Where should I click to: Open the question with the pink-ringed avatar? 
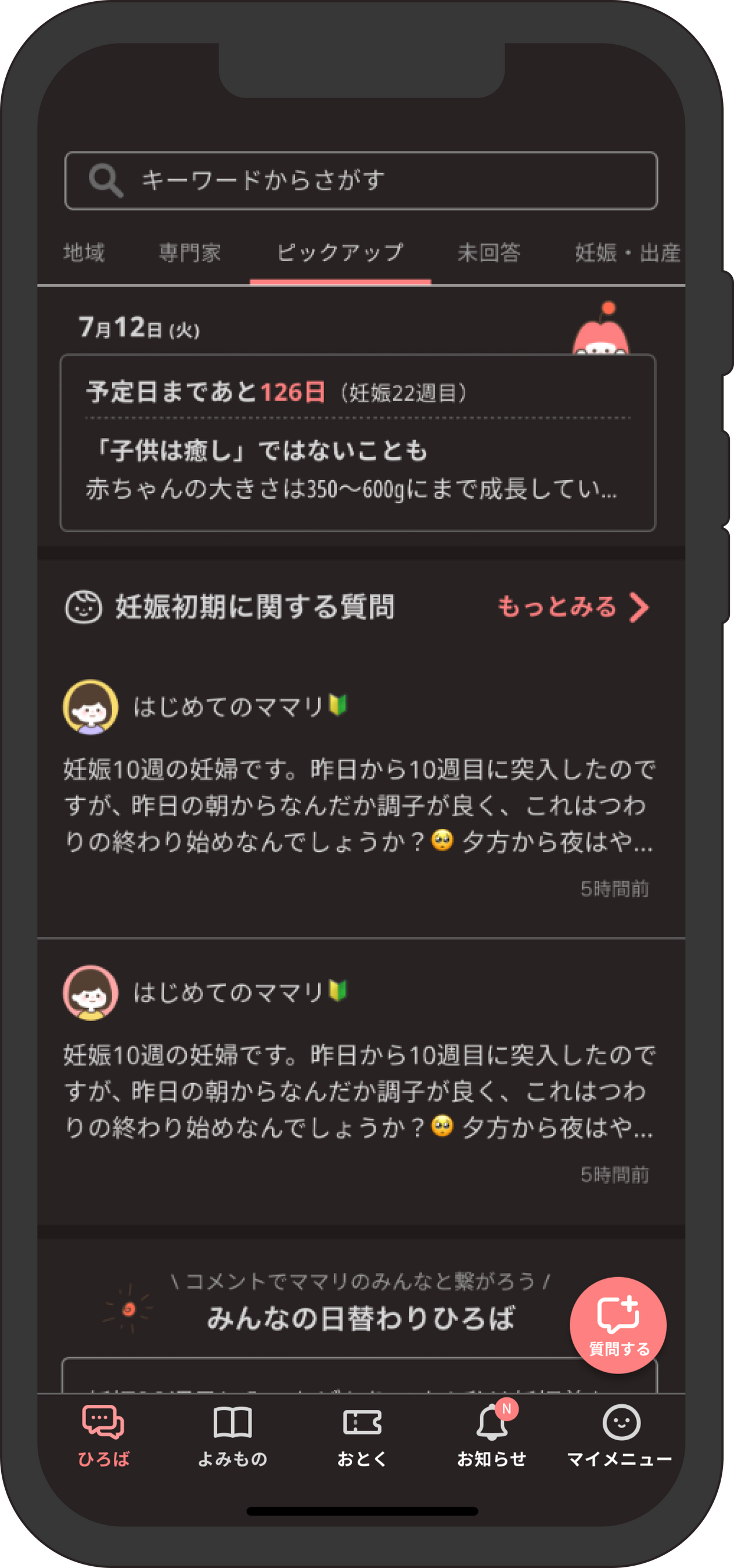click(x=359, y=1089)
